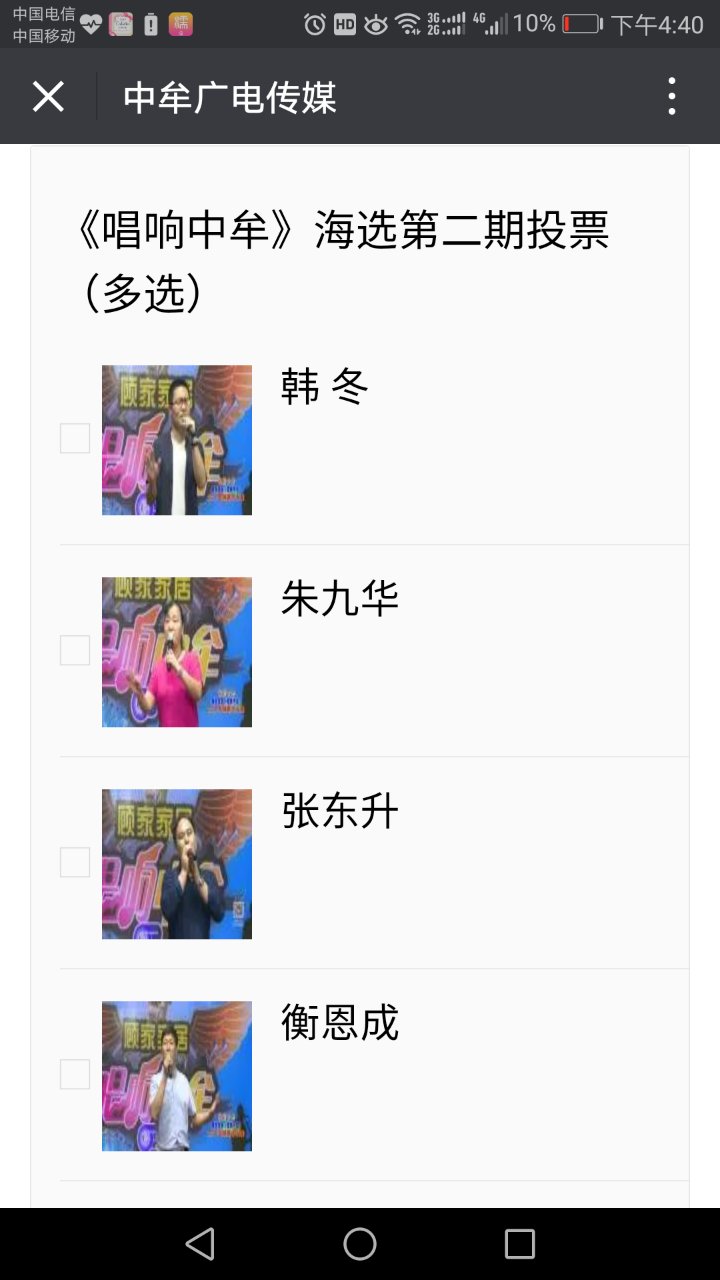This screenshot has height=1280, width=720.
Task: Open 朱九华's photo thumbnail
Action: tap(177, 652)
